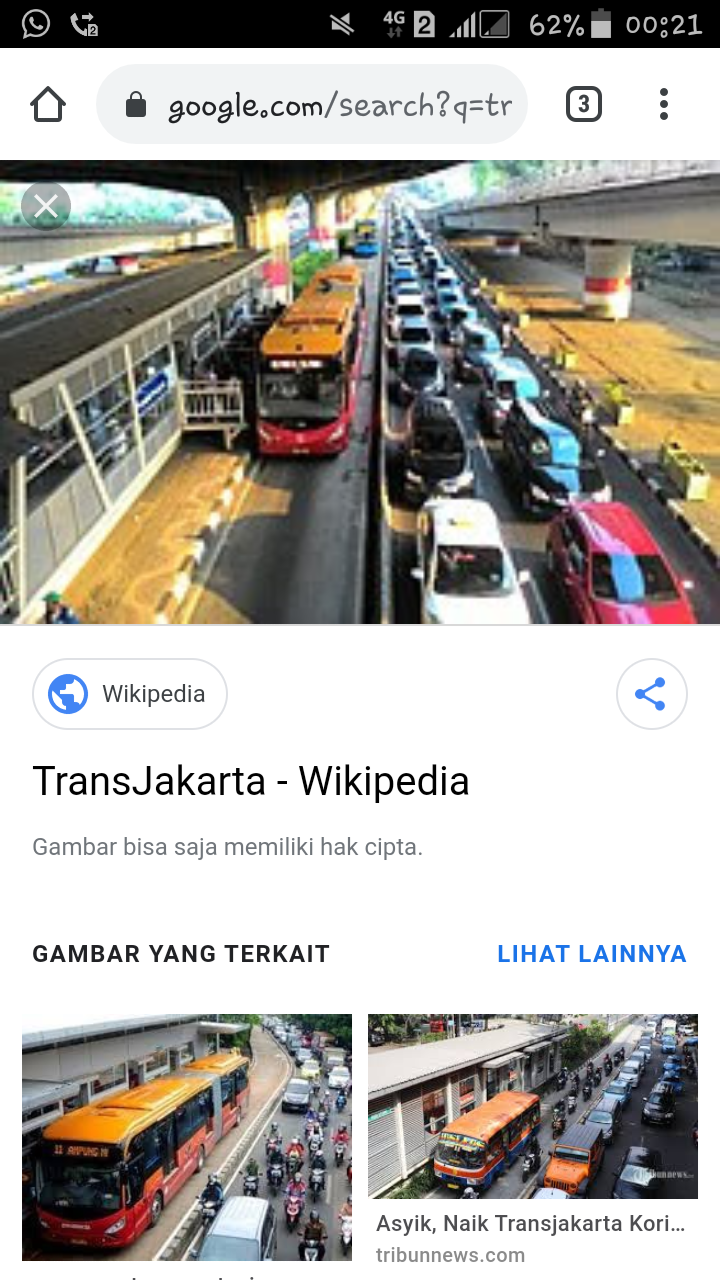Share this image

coord(651,694)
